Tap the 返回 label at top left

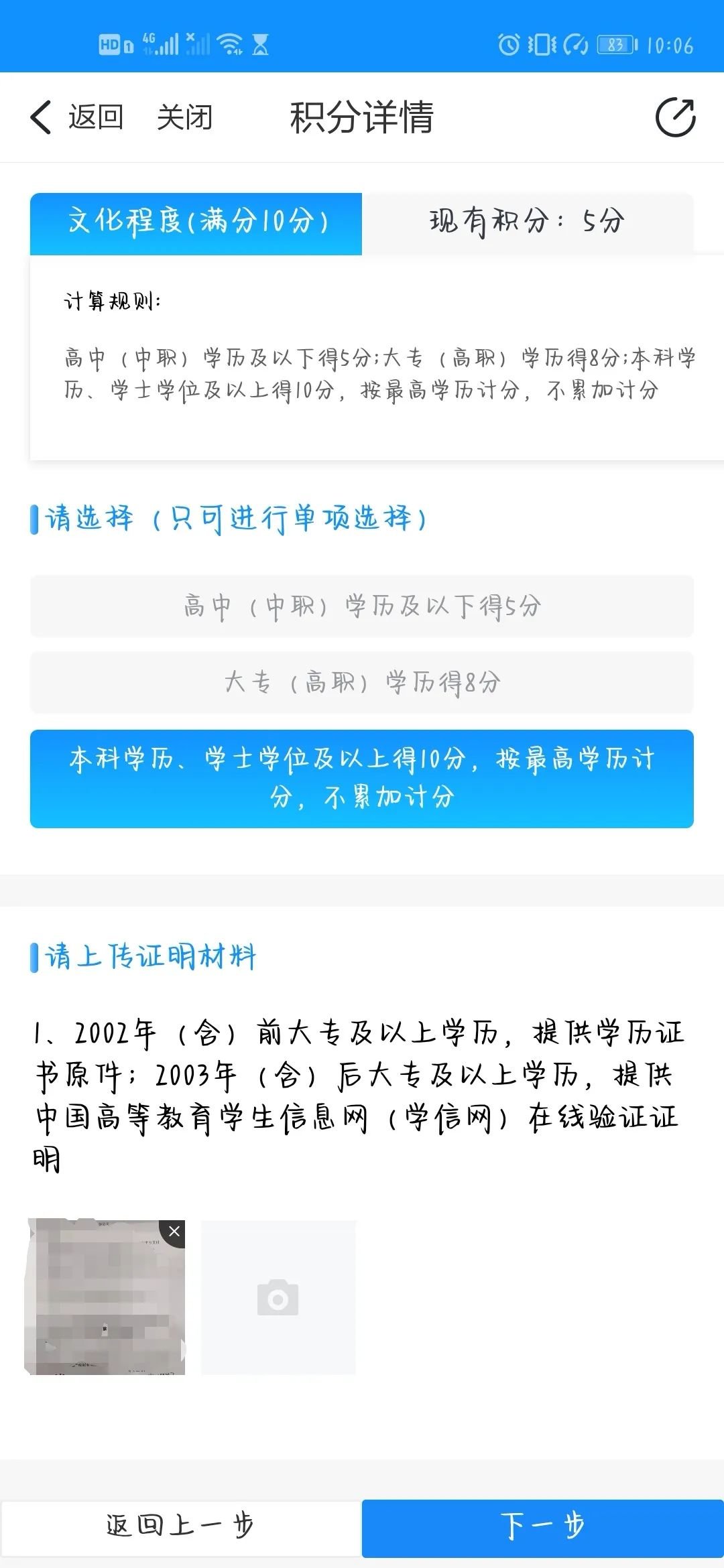pyautogui.click(x=96, y=119)
